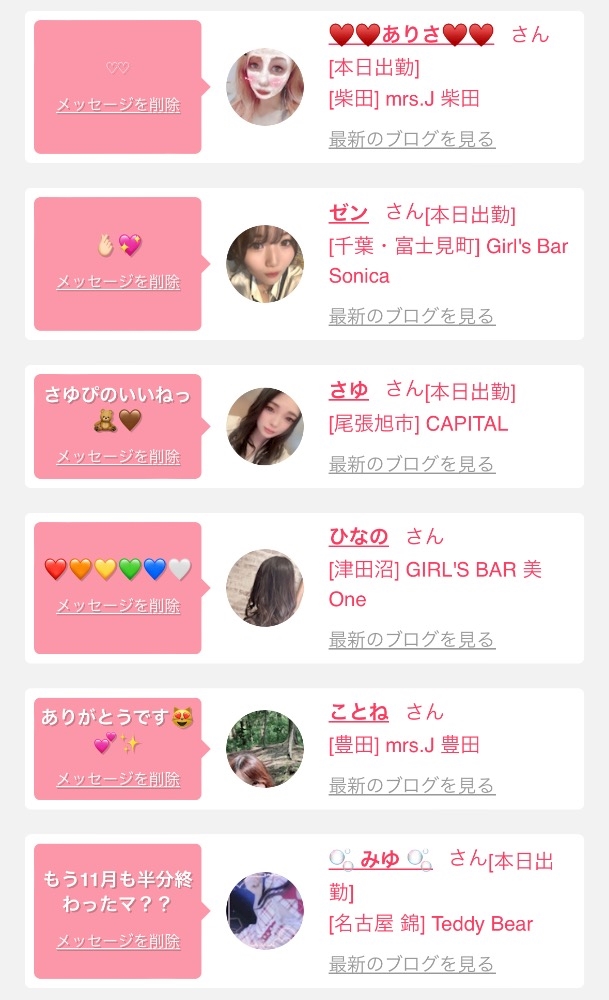Delete the ありがとうです message
609x1000 pixels.
coord(118,779)
